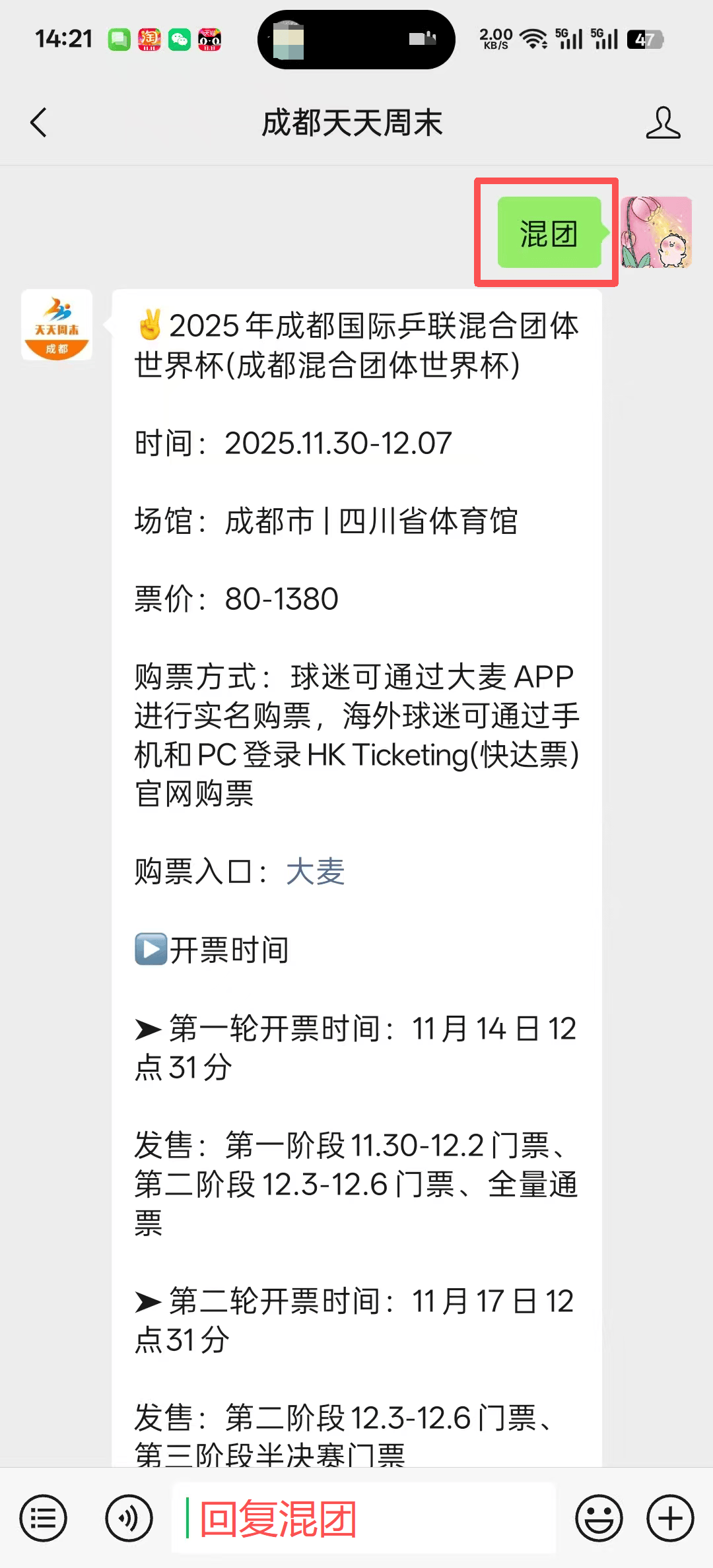Tap the Taobao icon in status bar
Image resolution: width=713 pixels, height=1568 pixels.
tap(149, 40)
